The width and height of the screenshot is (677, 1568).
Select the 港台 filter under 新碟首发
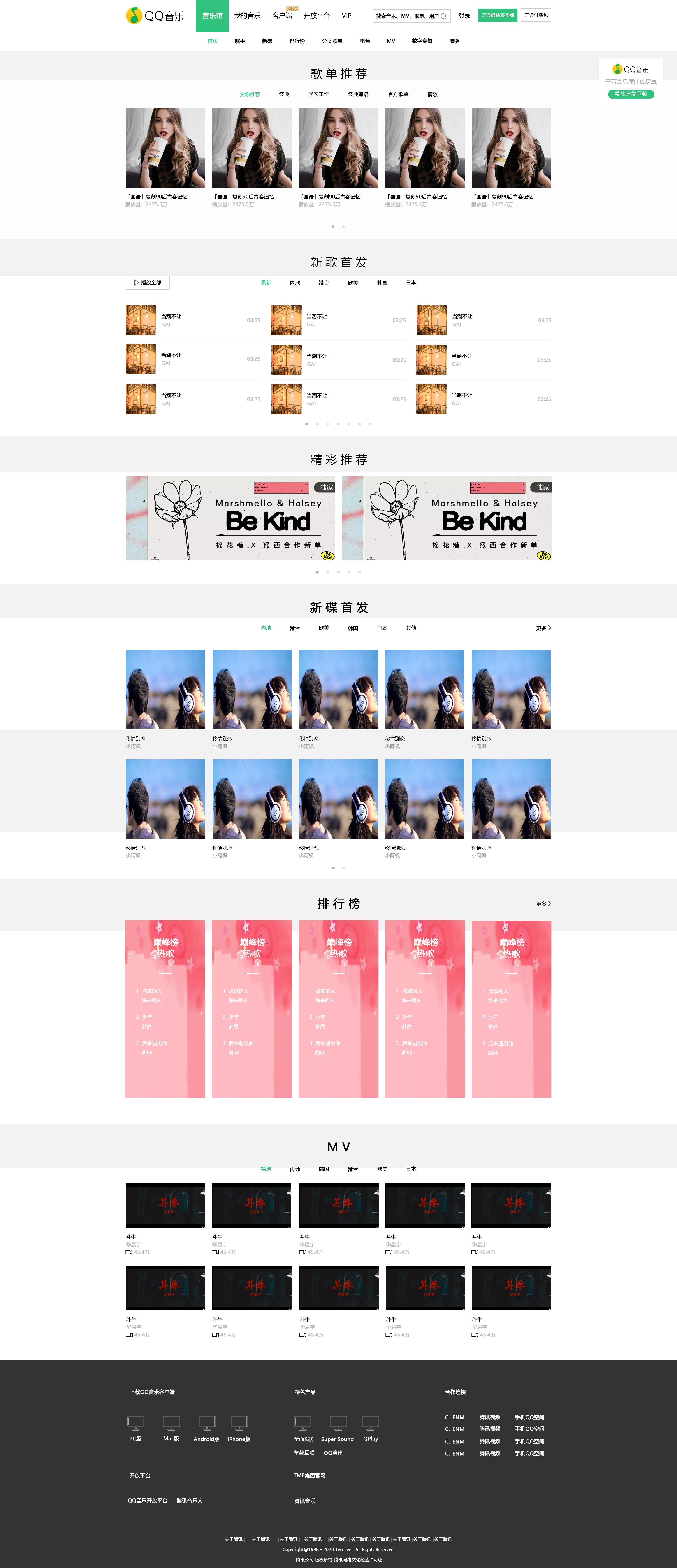(x=295, y=628)
